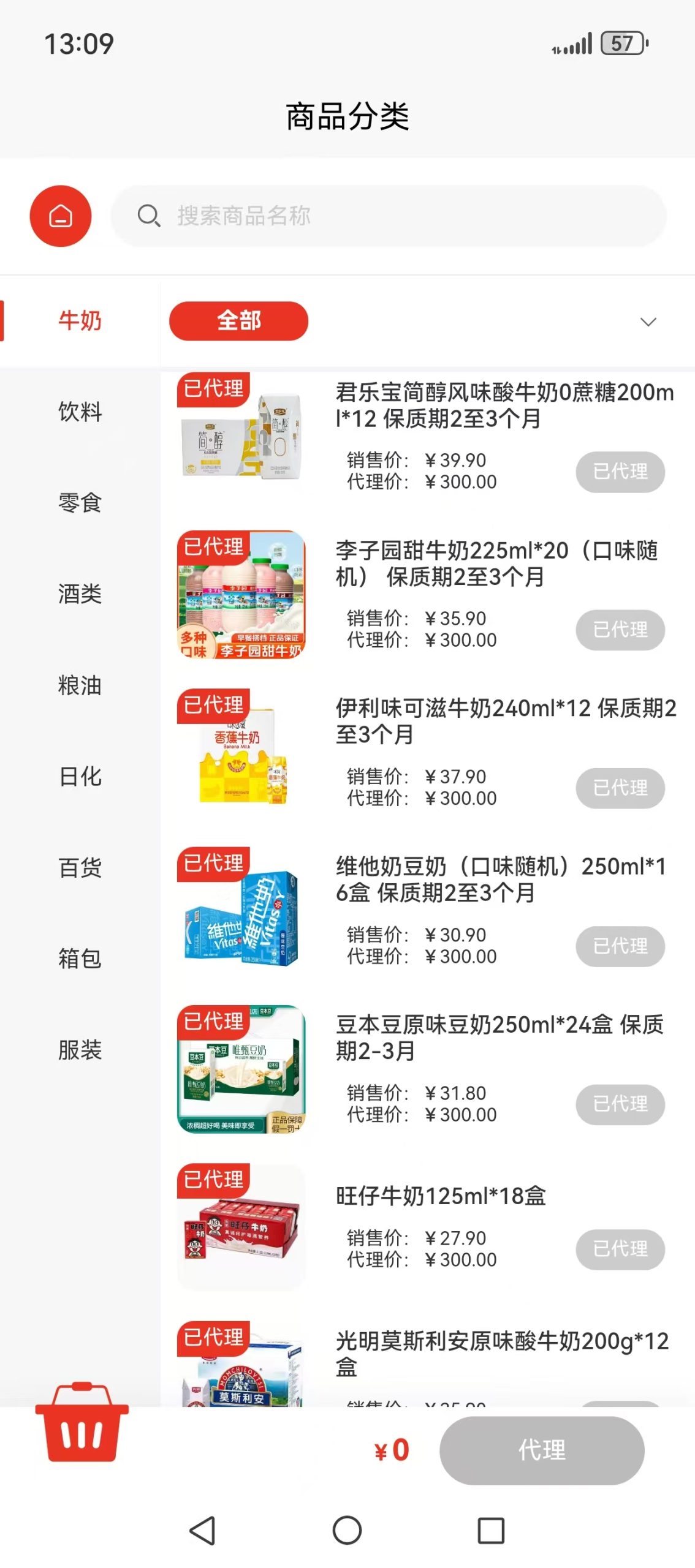Tap the bottom 代理 button

click(x=541, y=1450)
